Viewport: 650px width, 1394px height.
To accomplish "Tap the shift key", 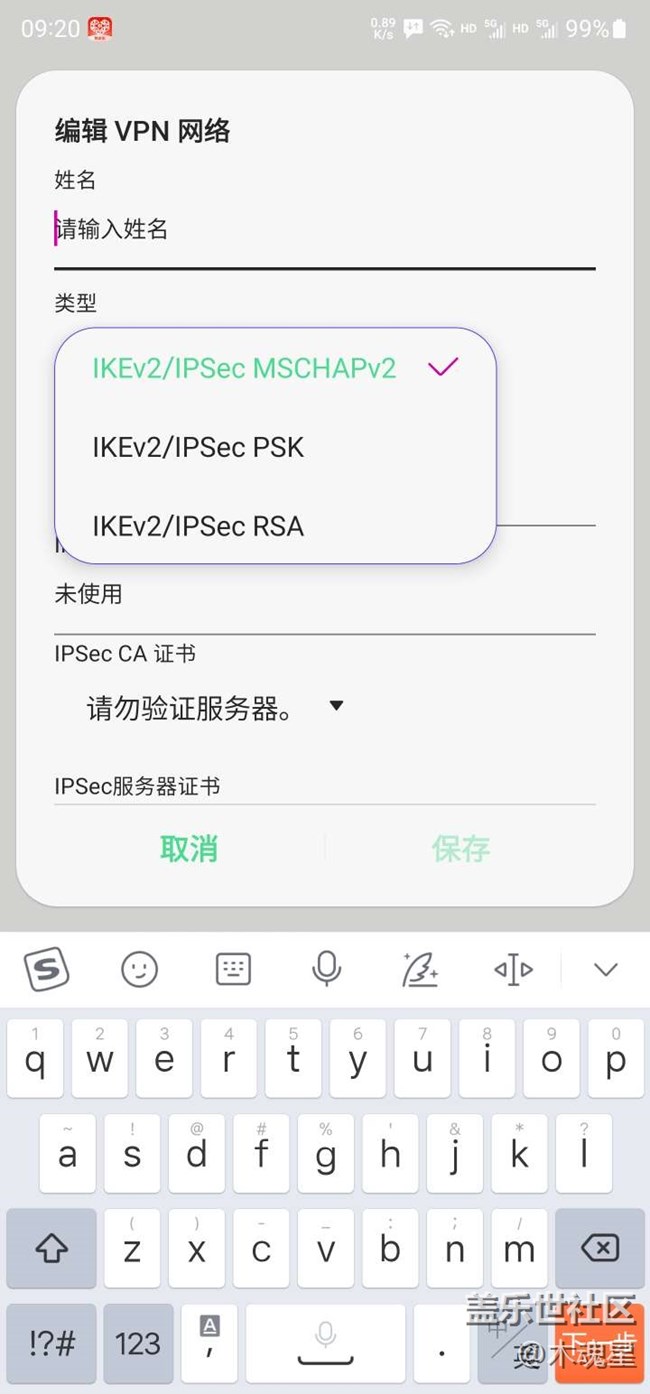I will 52,1247.
